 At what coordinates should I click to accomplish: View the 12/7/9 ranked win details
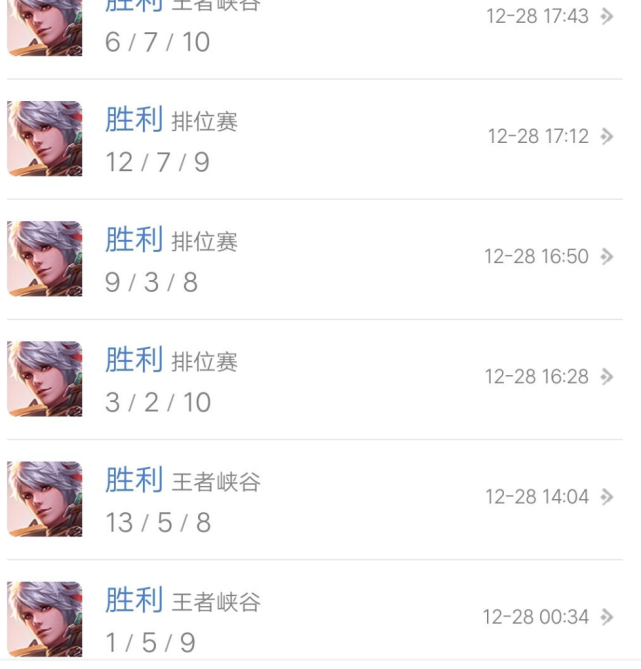(320, 140)
